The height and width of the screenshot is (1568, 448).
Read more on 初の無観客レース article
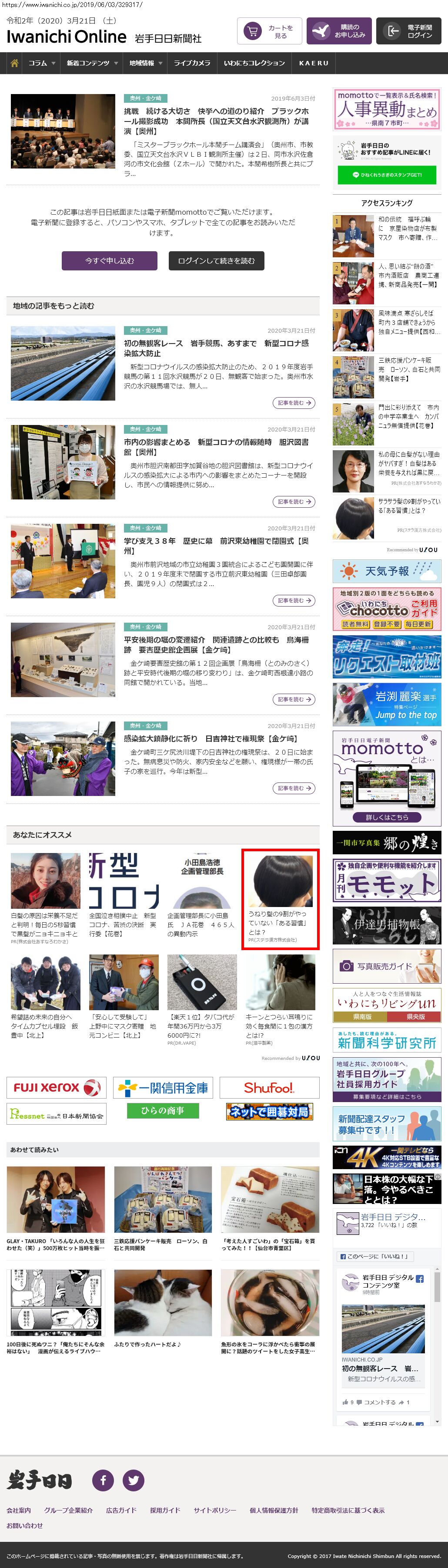(x=294, y=403)
